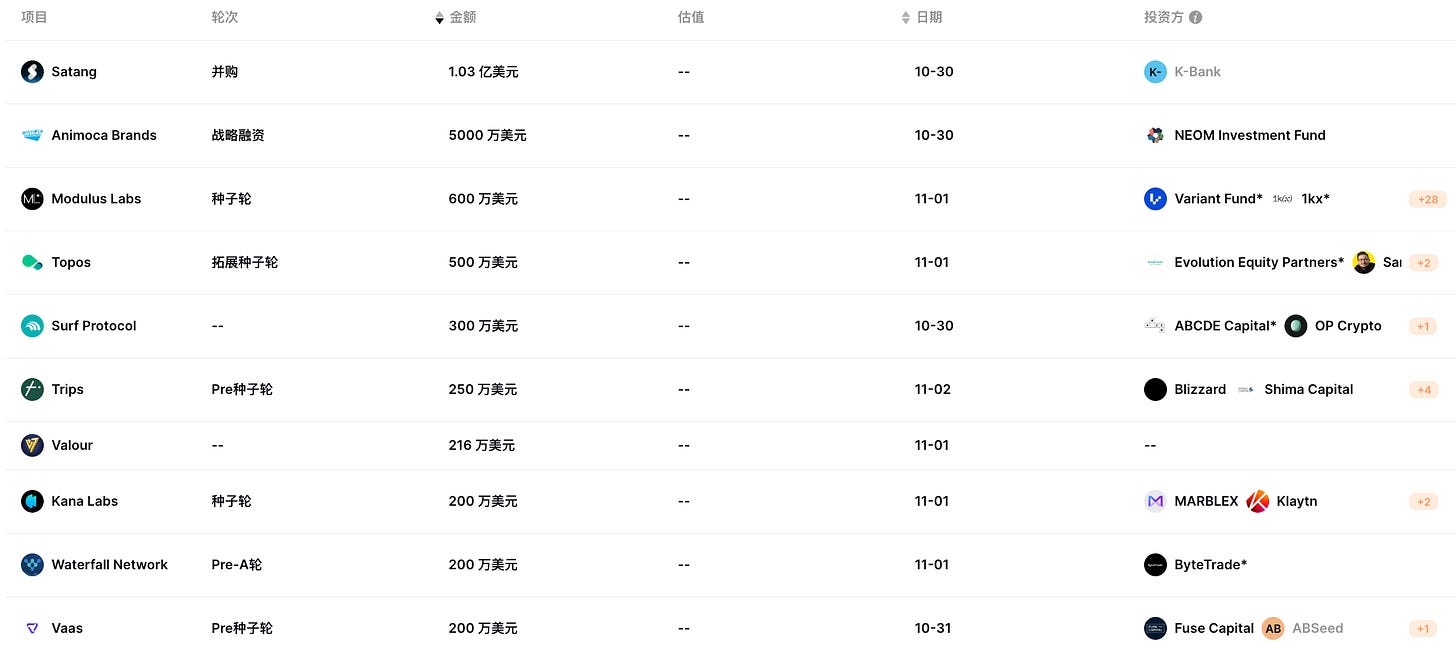The height and width of the screenshot is (657, 1456).
Task: View the ByteTrade investor page
Action: point(1210,565)
